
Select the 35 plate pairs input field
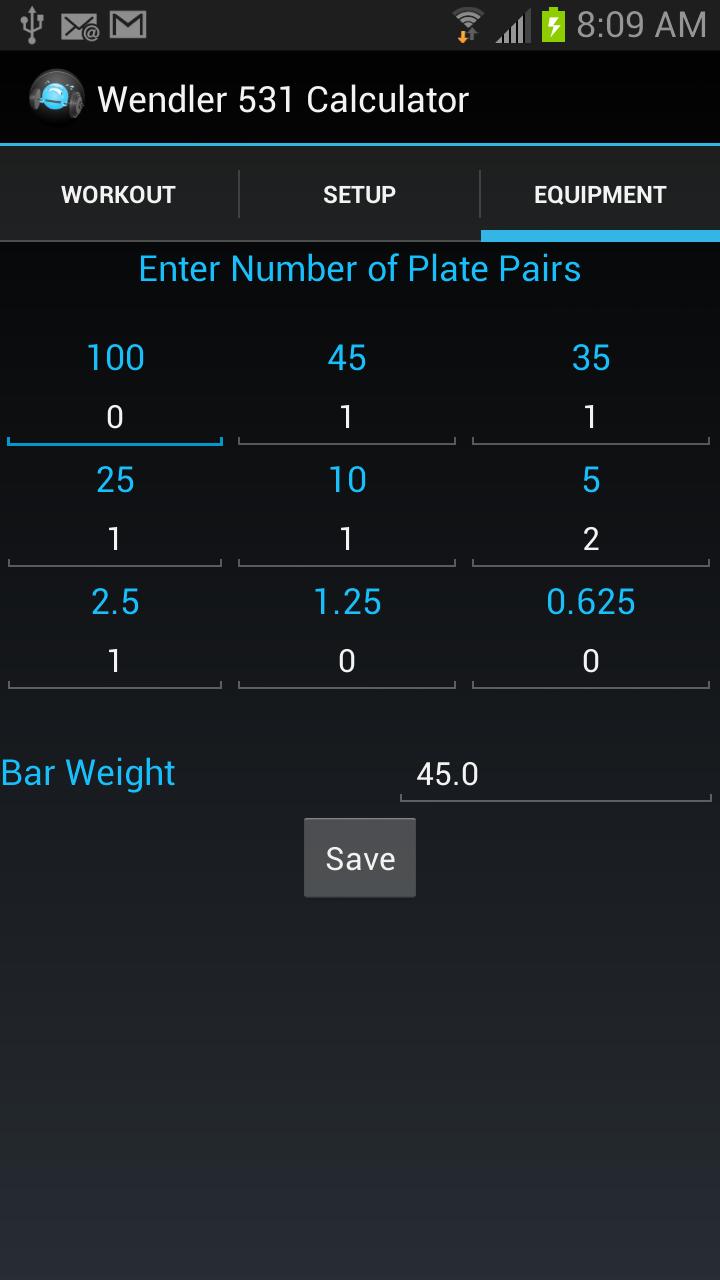(x=590, y=417)
